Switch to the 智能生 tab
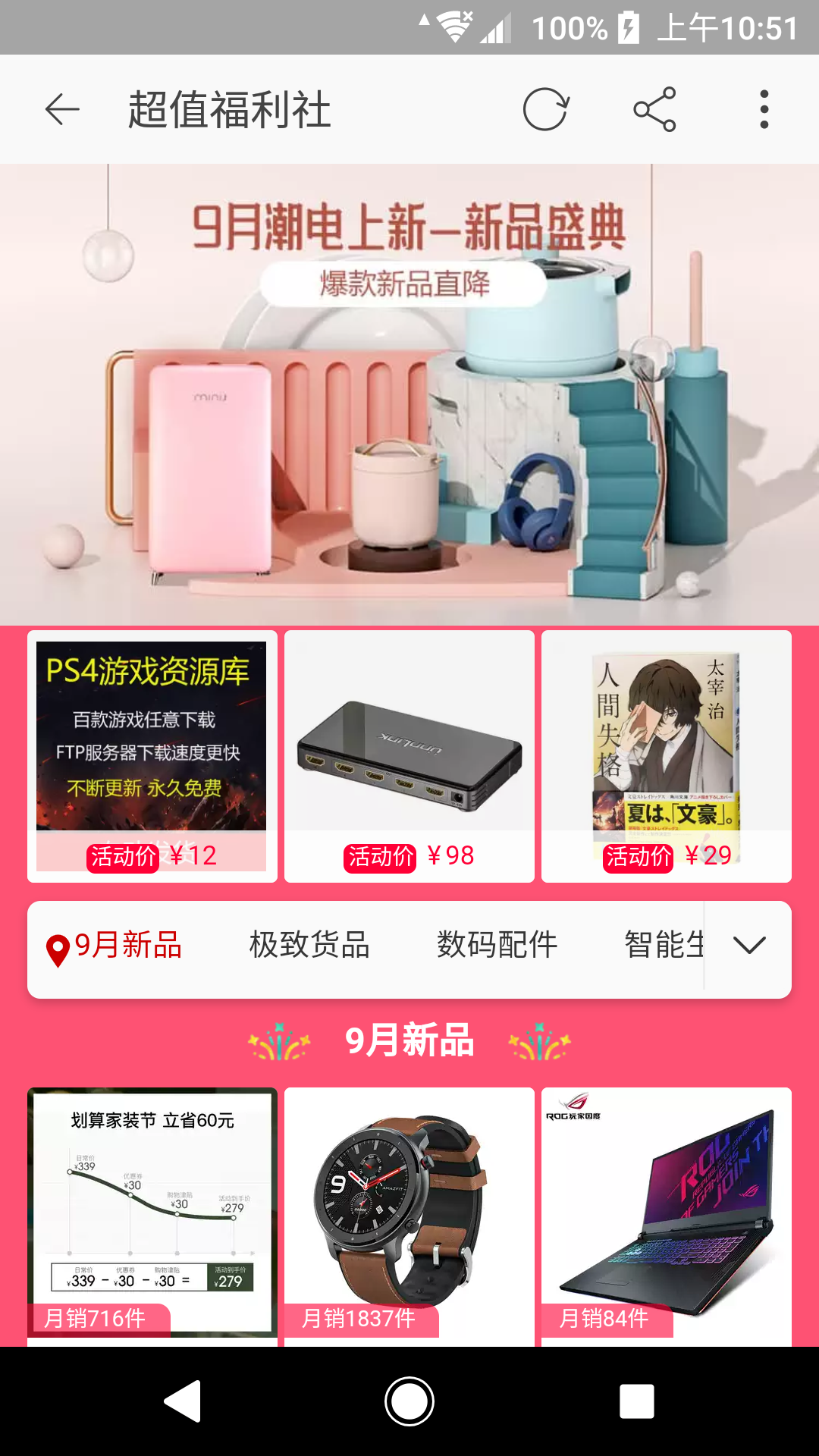The height and width of the screenshot is (1456, 819). [x=664, y=946]
